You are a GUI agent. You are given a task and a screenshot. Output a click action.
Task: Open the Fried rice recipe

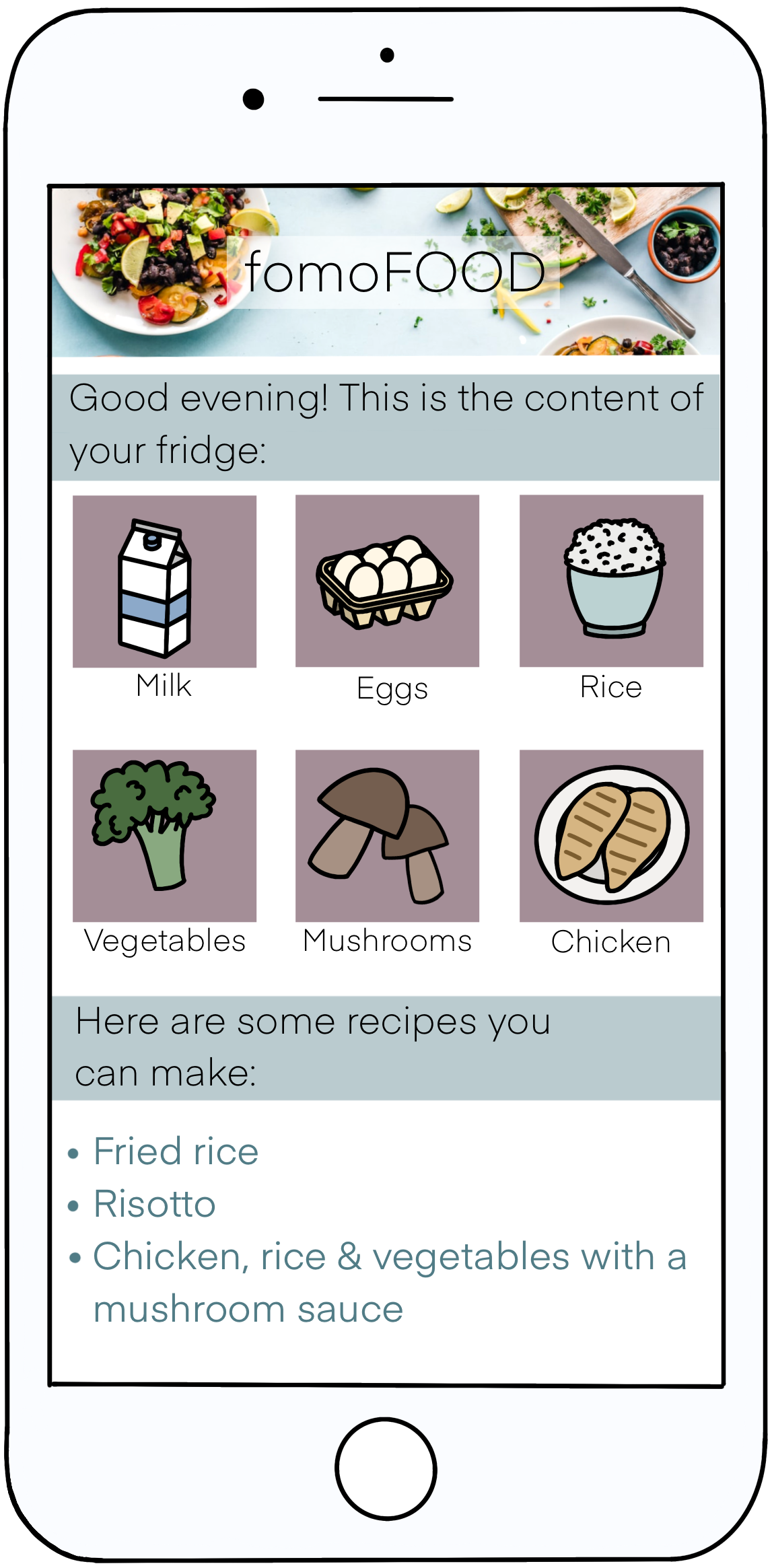tap(176, 1151)
